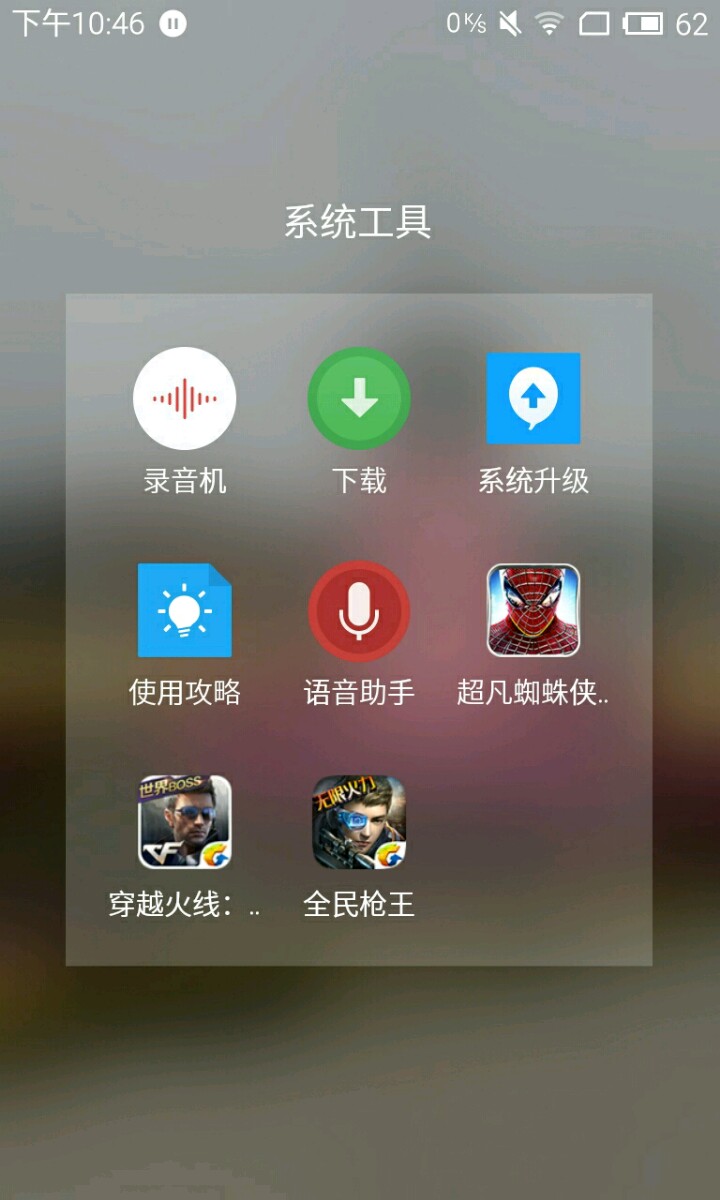Start the 语音助手 voice assistant

(x=359, y=611)
